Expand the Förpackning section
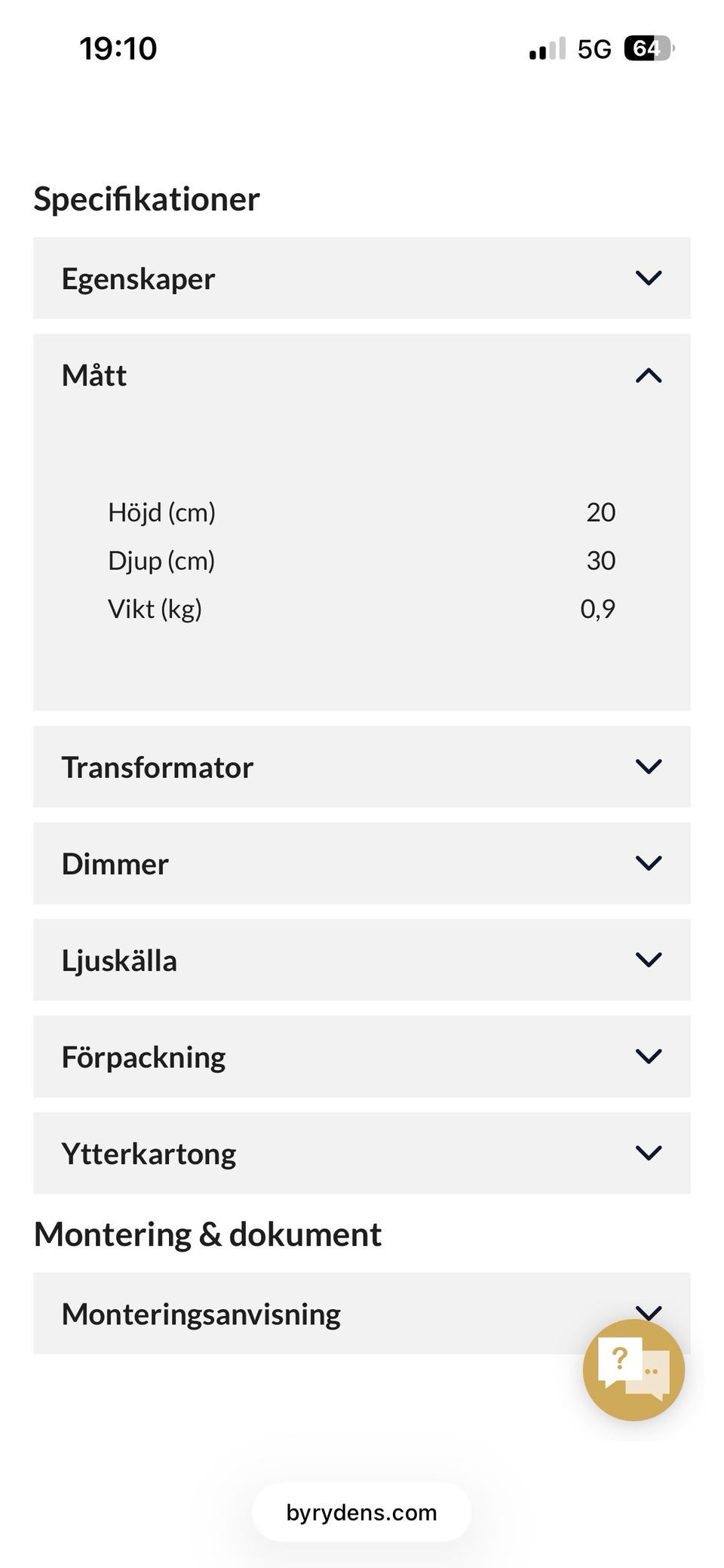The height and width of the screenshot is (1568, 724). pyautogui.click(x=361, y=1056)
